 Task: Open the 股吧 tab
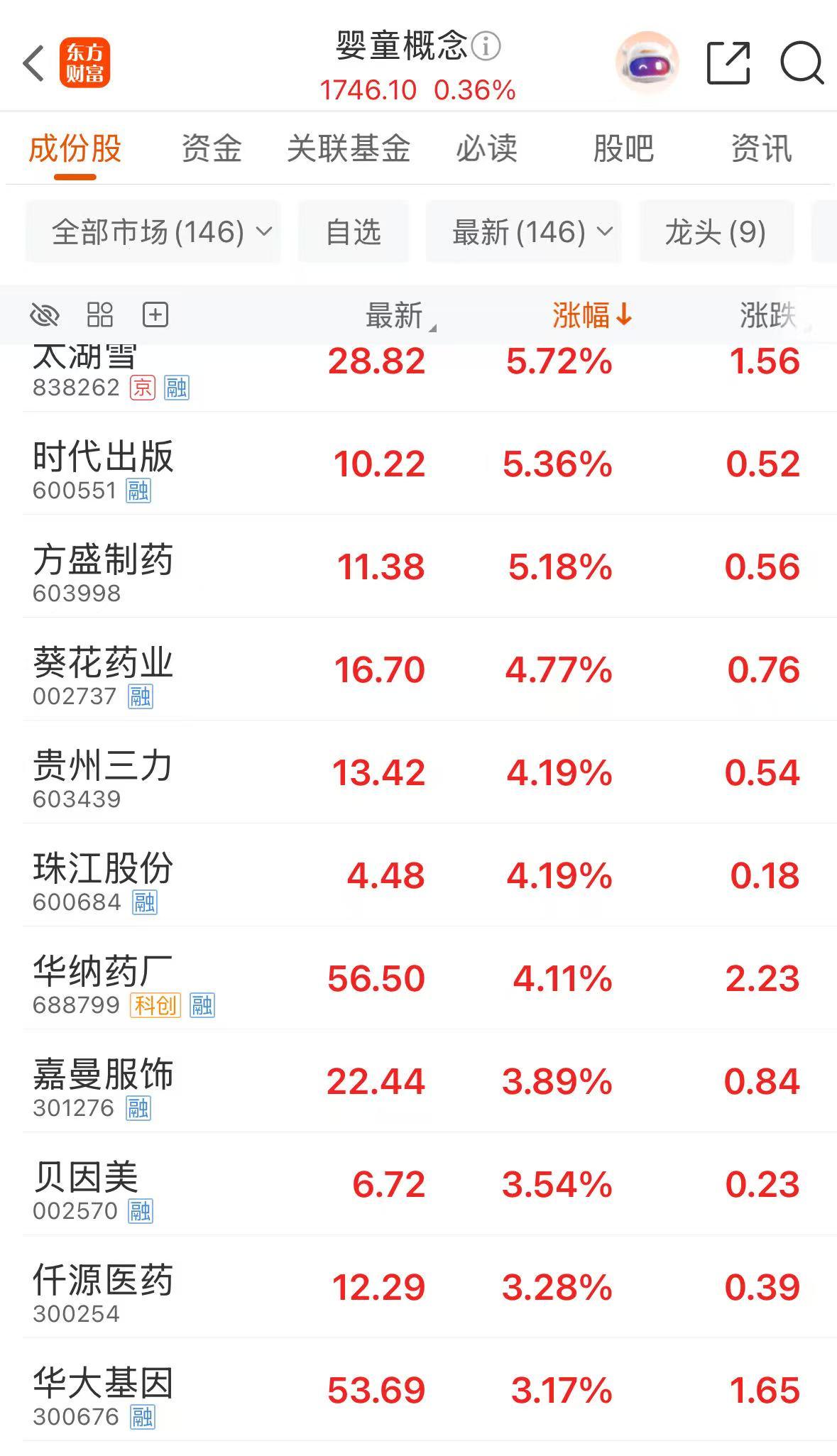623,148
